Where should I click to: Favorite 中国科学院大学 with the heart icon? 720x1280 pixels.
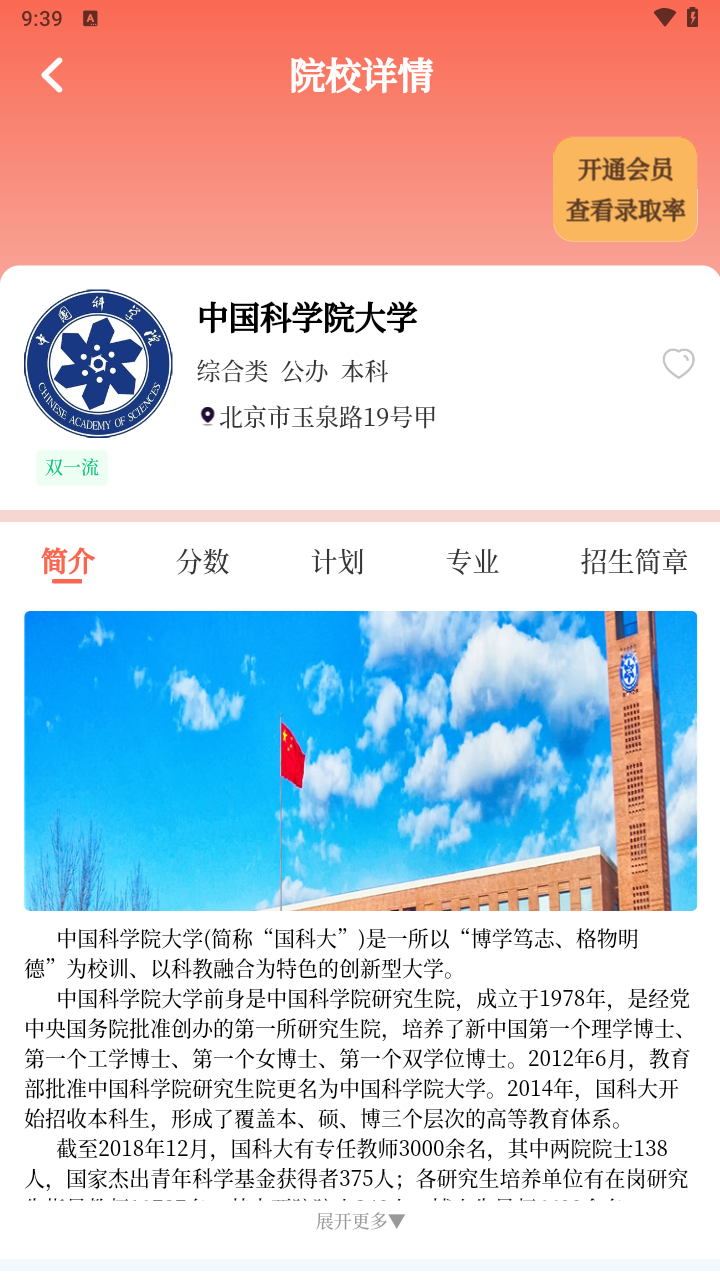pyautogui.click(x=678, y=363)
